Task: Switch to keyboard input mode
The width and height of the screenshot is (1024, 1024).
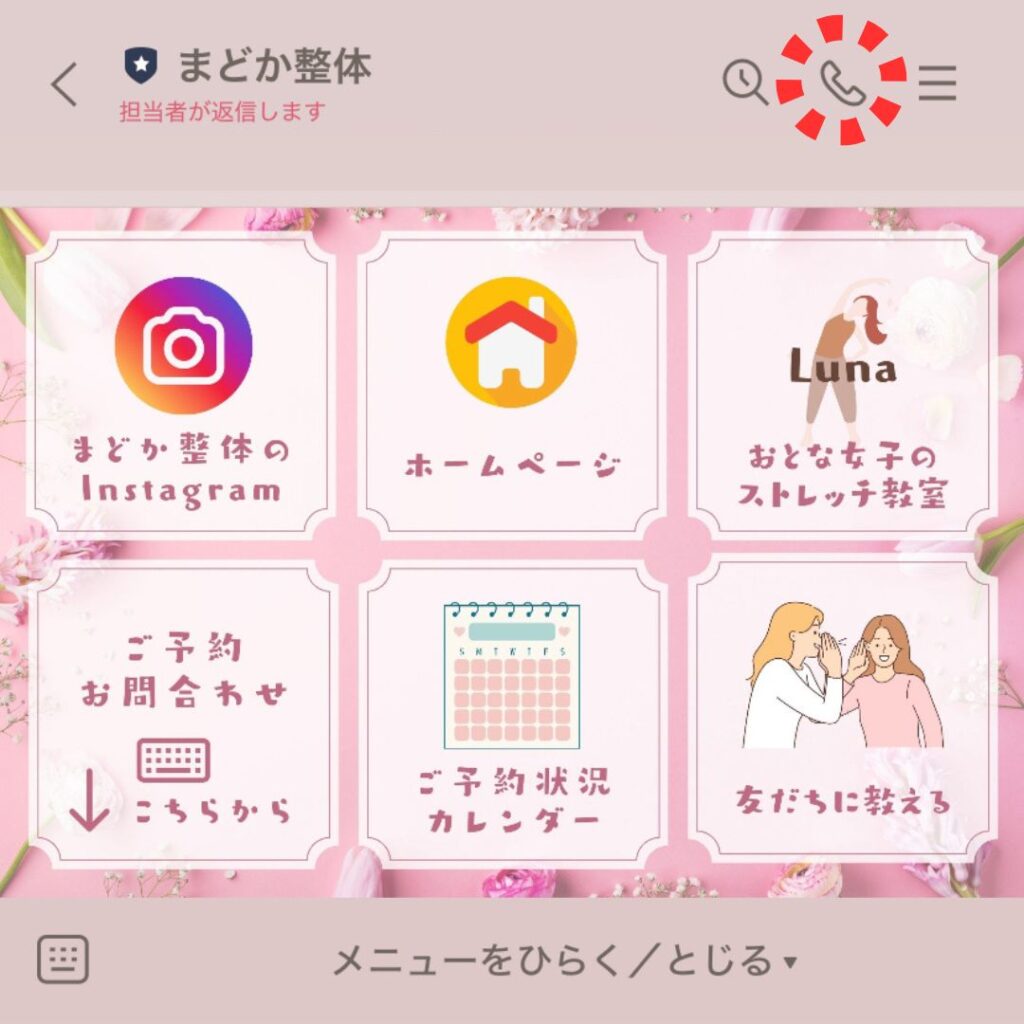Action: click(63, 960)
